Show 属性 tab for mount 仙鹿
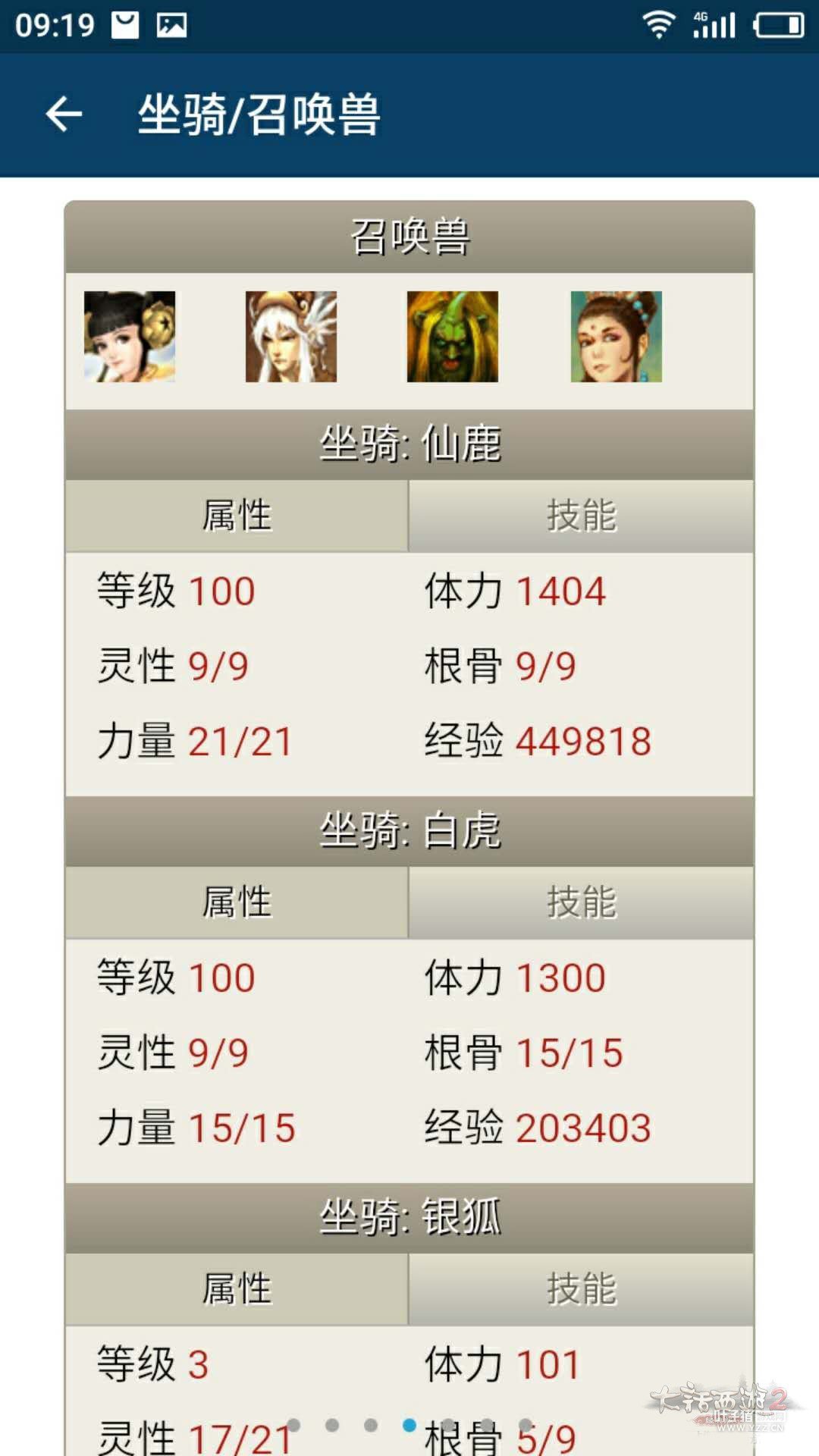Viewport: 819px width, 1456px height. click(x=237, y=516)
